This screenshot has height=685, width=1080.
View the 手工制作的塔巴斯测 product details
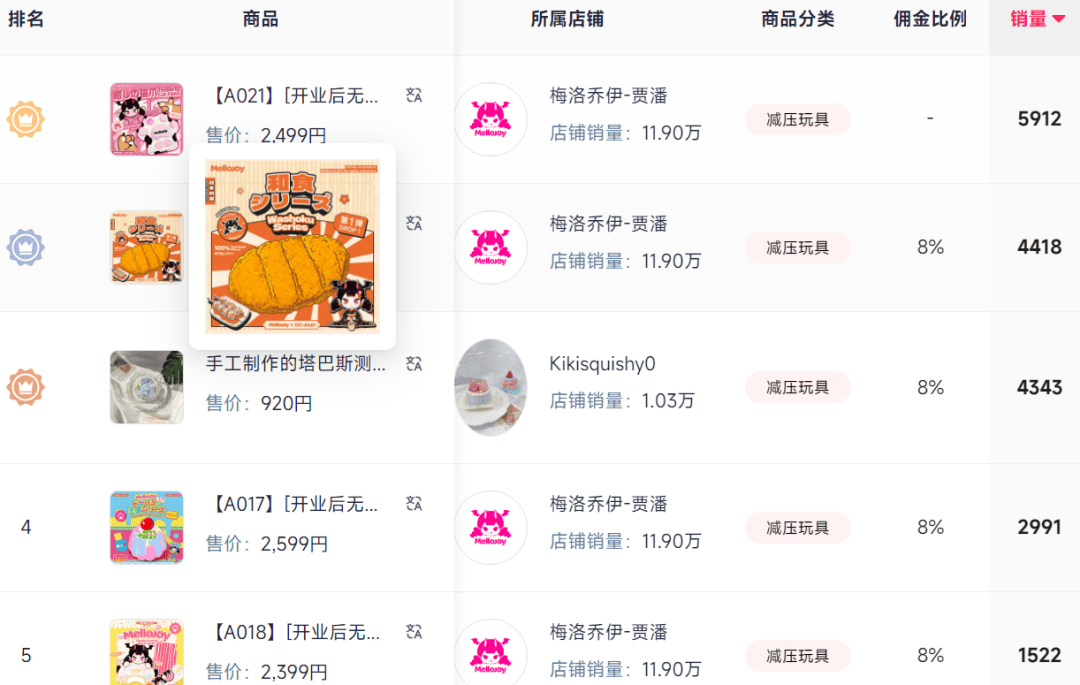296,364
